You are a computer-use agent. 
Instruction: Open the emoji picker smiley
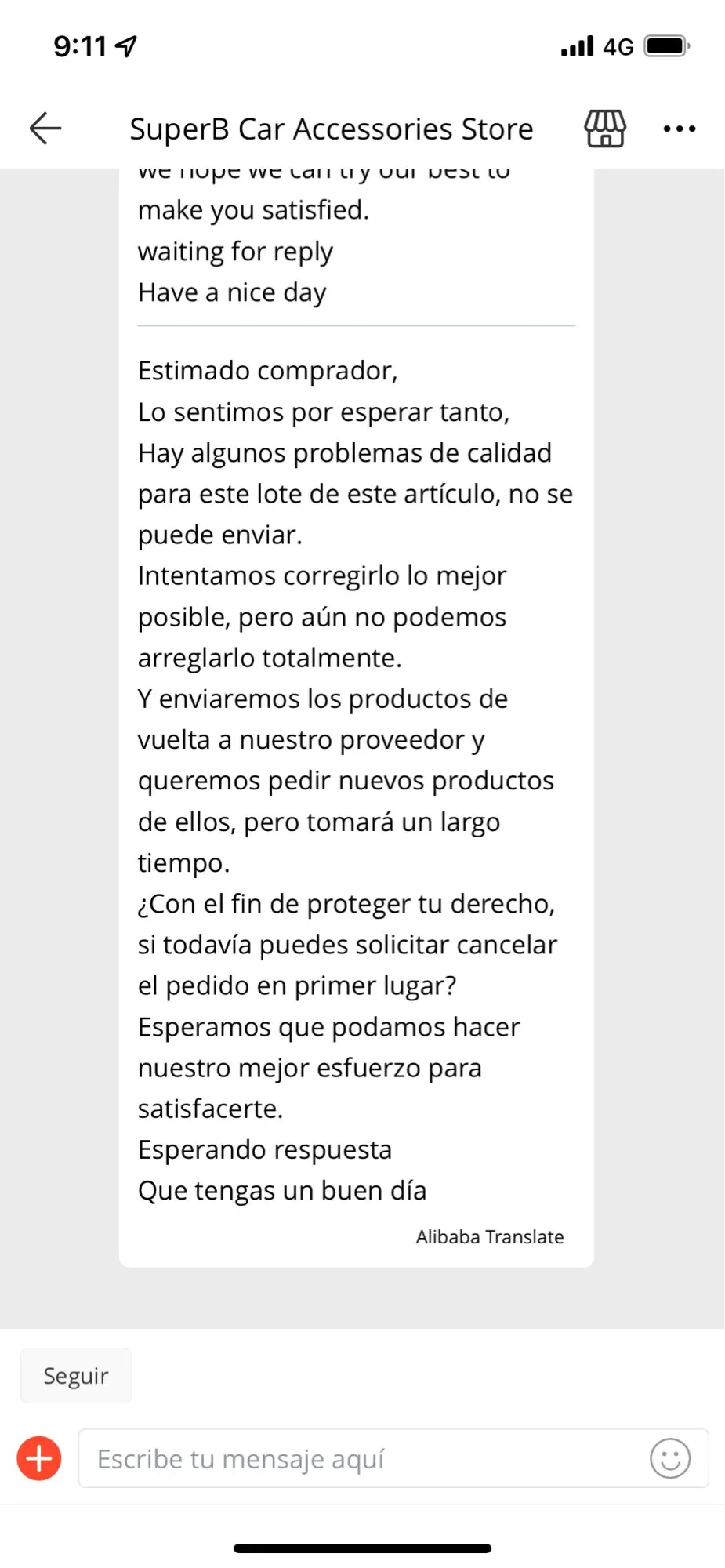[670, 1458]
